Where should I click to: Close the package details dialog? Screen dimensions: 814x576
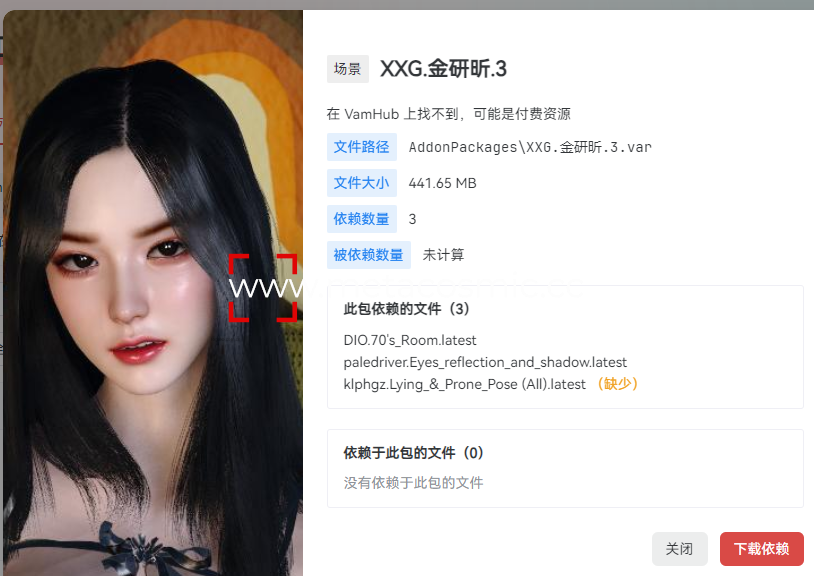click(679, 549)
